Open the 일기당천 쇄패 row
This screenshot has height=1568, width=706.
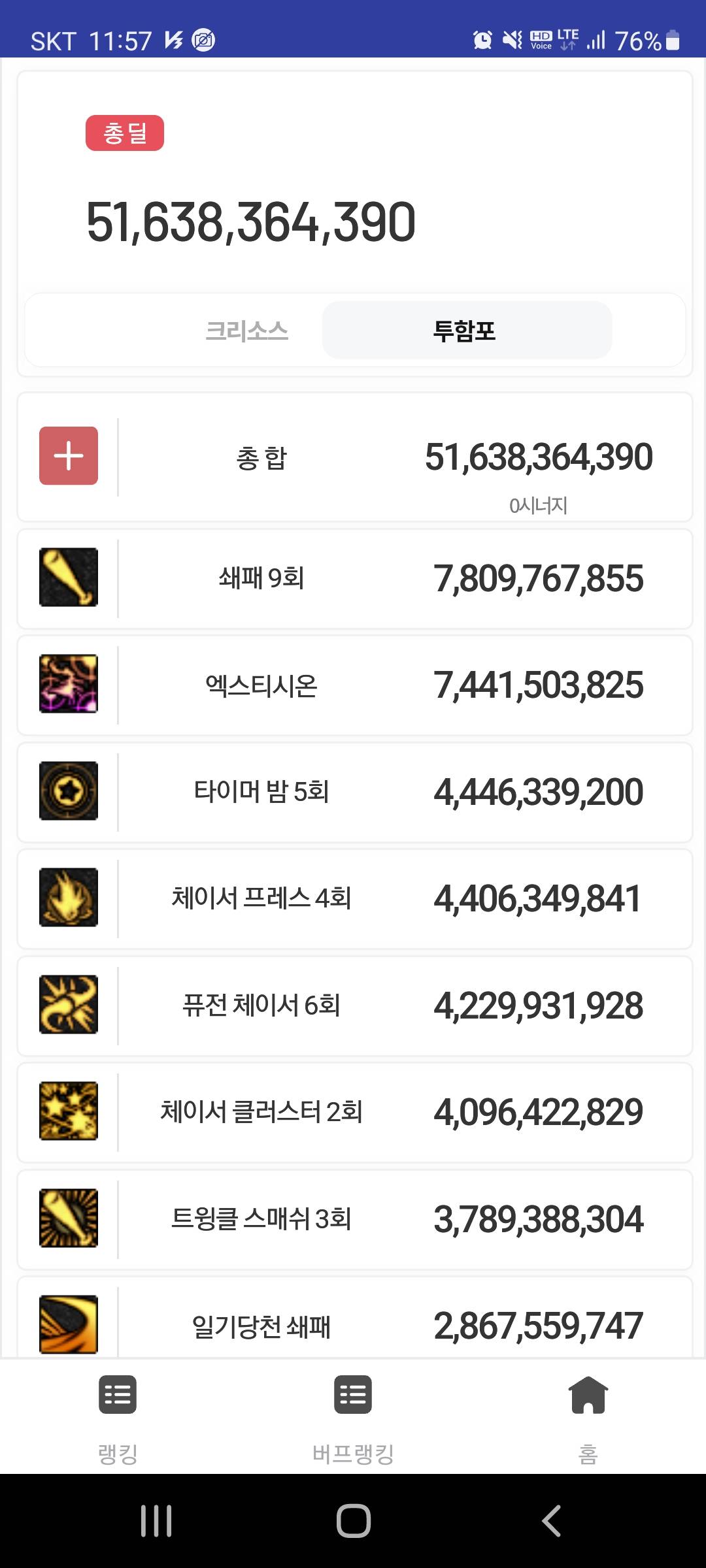354,1318
